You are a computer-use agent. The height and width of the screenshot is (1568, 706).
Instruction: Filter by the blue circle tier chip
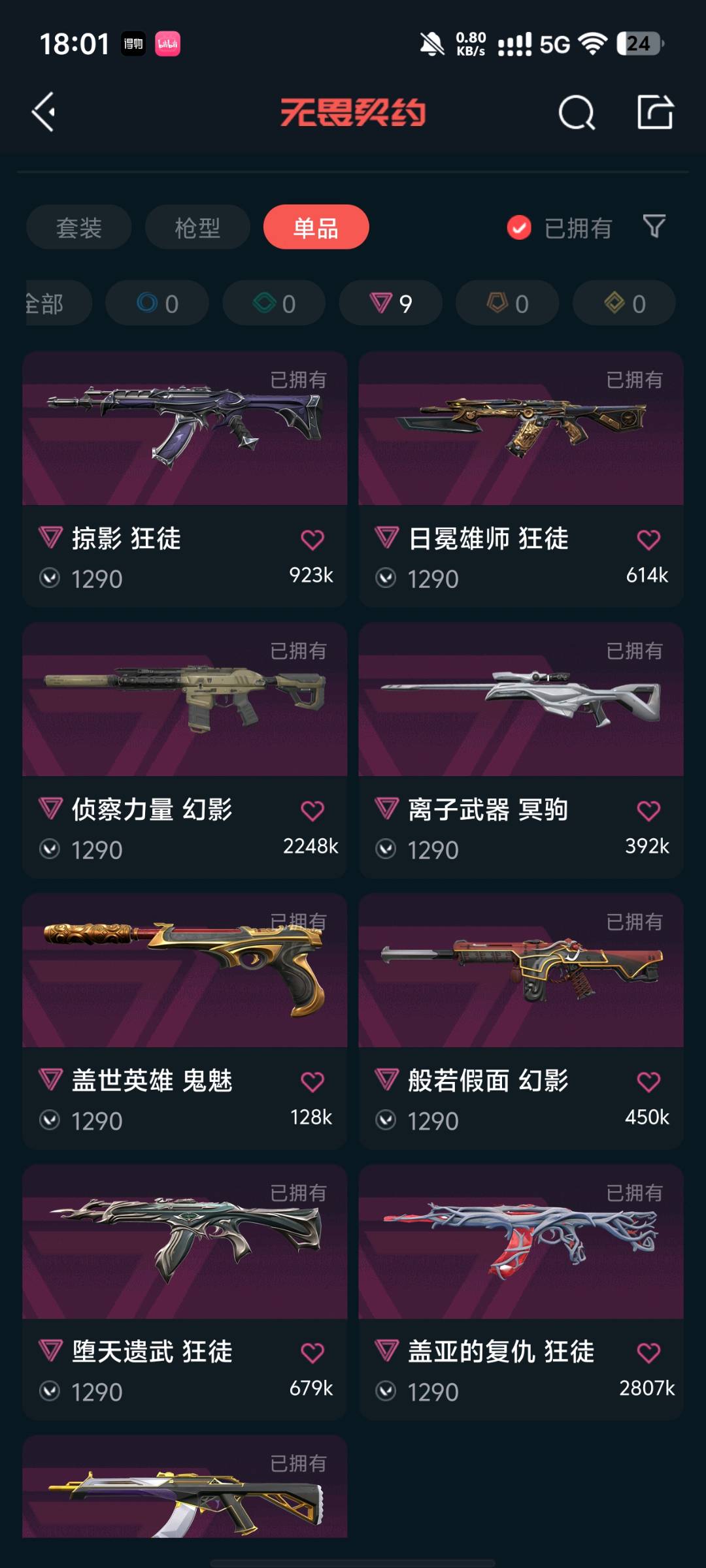click(157, 303)
